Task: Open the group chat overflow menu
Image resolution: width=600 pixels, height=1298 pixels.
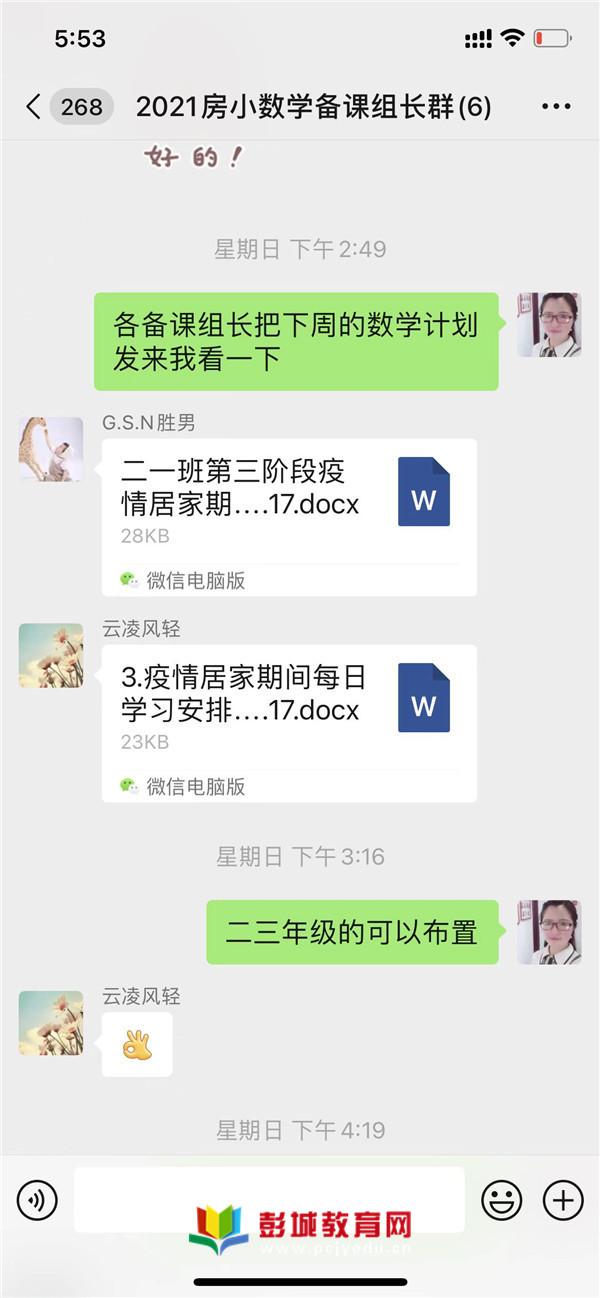Action: tap(555, 107)
